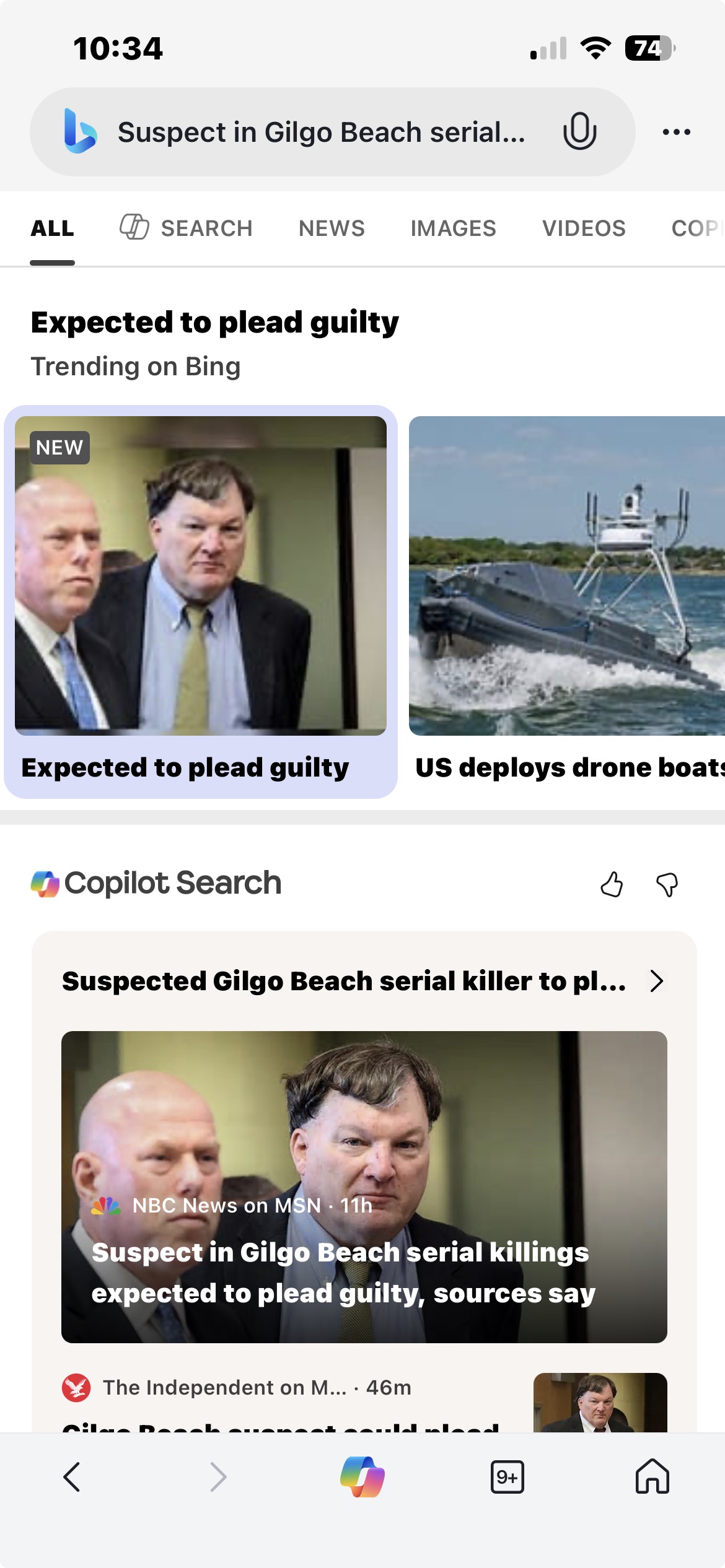Switch to the News tab
The height and width of the screenshot is (1568, 725).
tap(332, 229)
